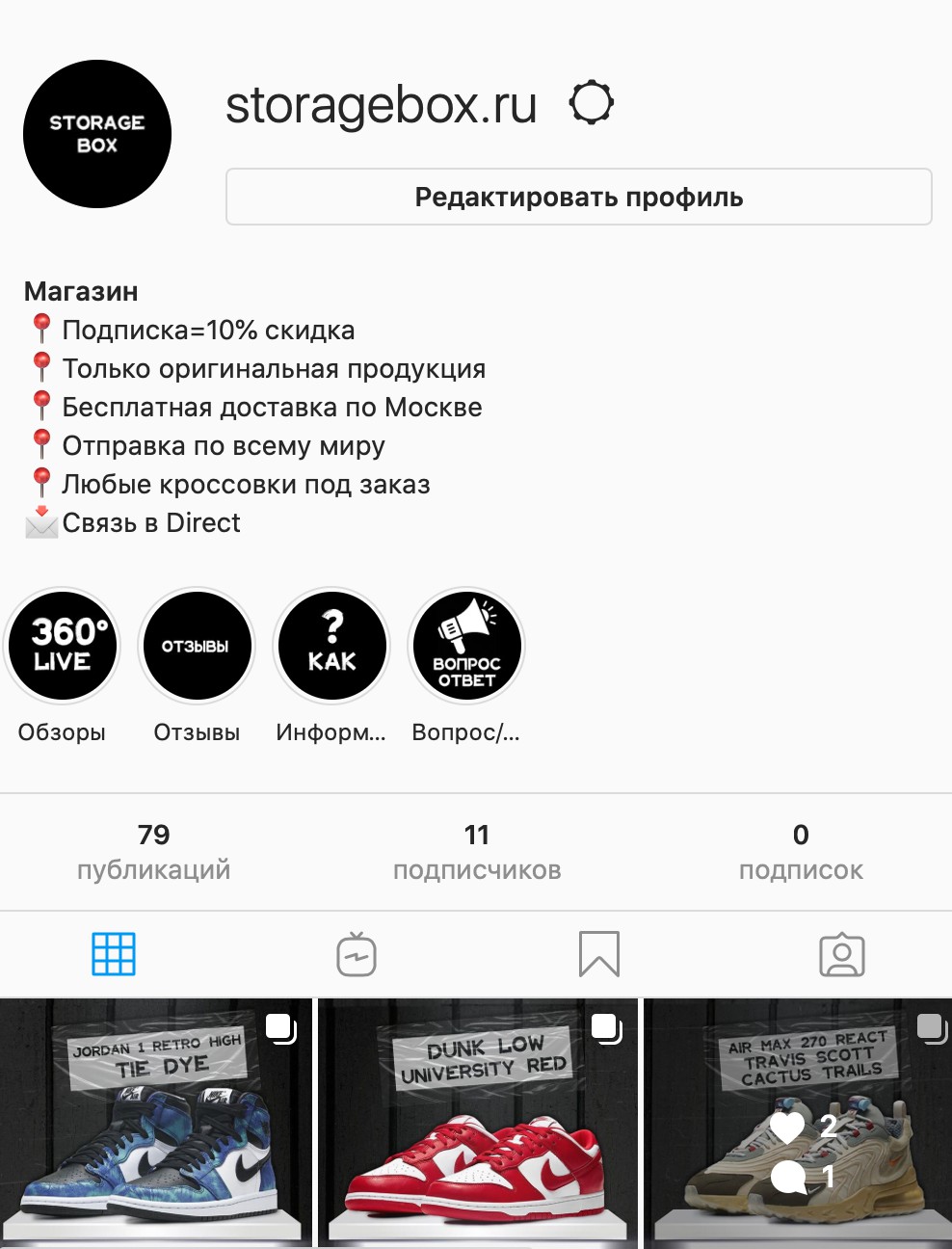Open the 11 подписчиков followers list

476,852
